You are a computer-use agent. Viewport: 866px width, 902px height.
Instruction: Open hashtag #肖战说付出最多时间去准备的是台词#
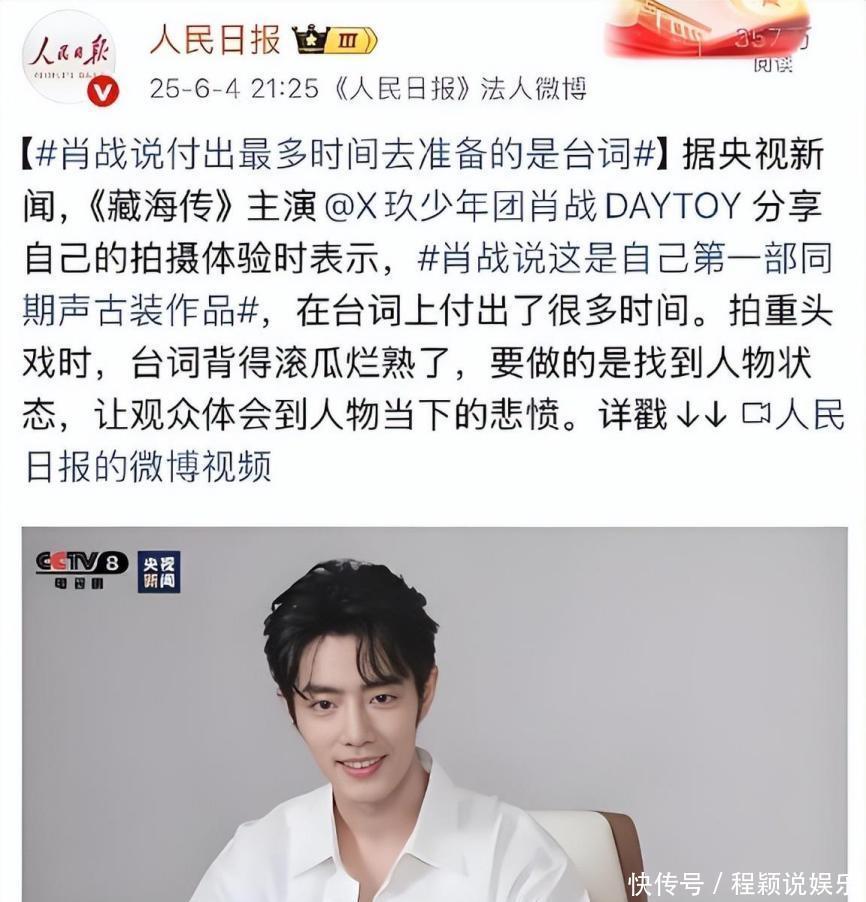[346, 155]
